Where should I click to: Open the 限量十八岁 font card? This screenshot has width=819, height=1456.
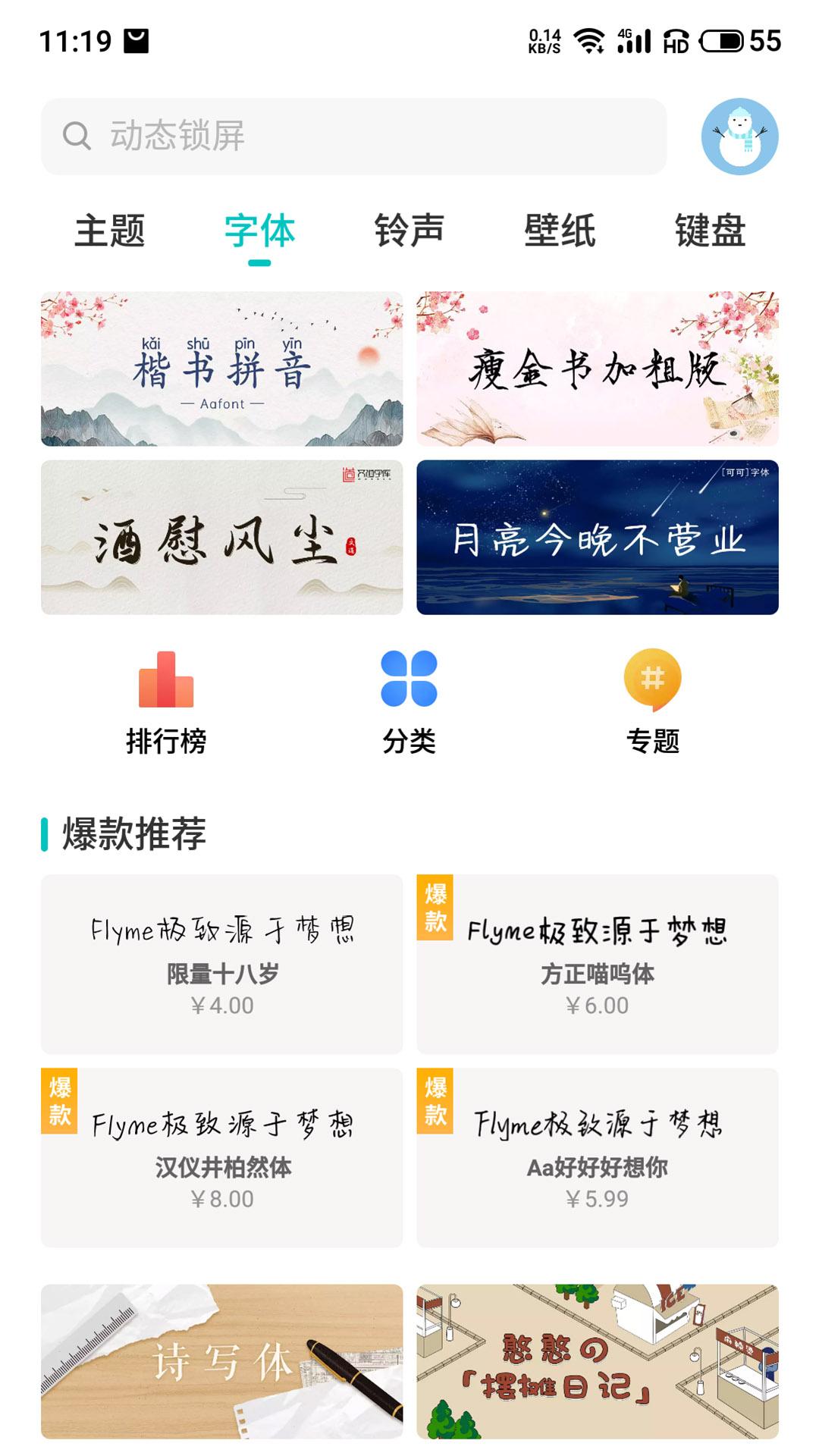point(221,964)
